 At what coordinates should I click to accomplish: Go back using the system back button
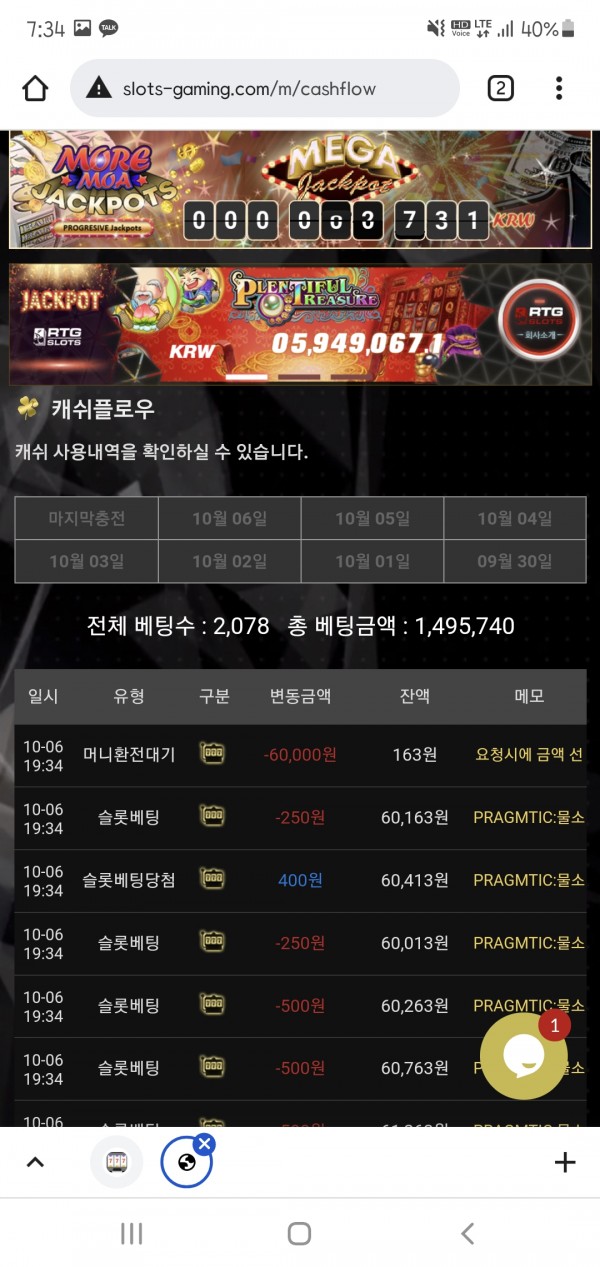point(467,1233)
